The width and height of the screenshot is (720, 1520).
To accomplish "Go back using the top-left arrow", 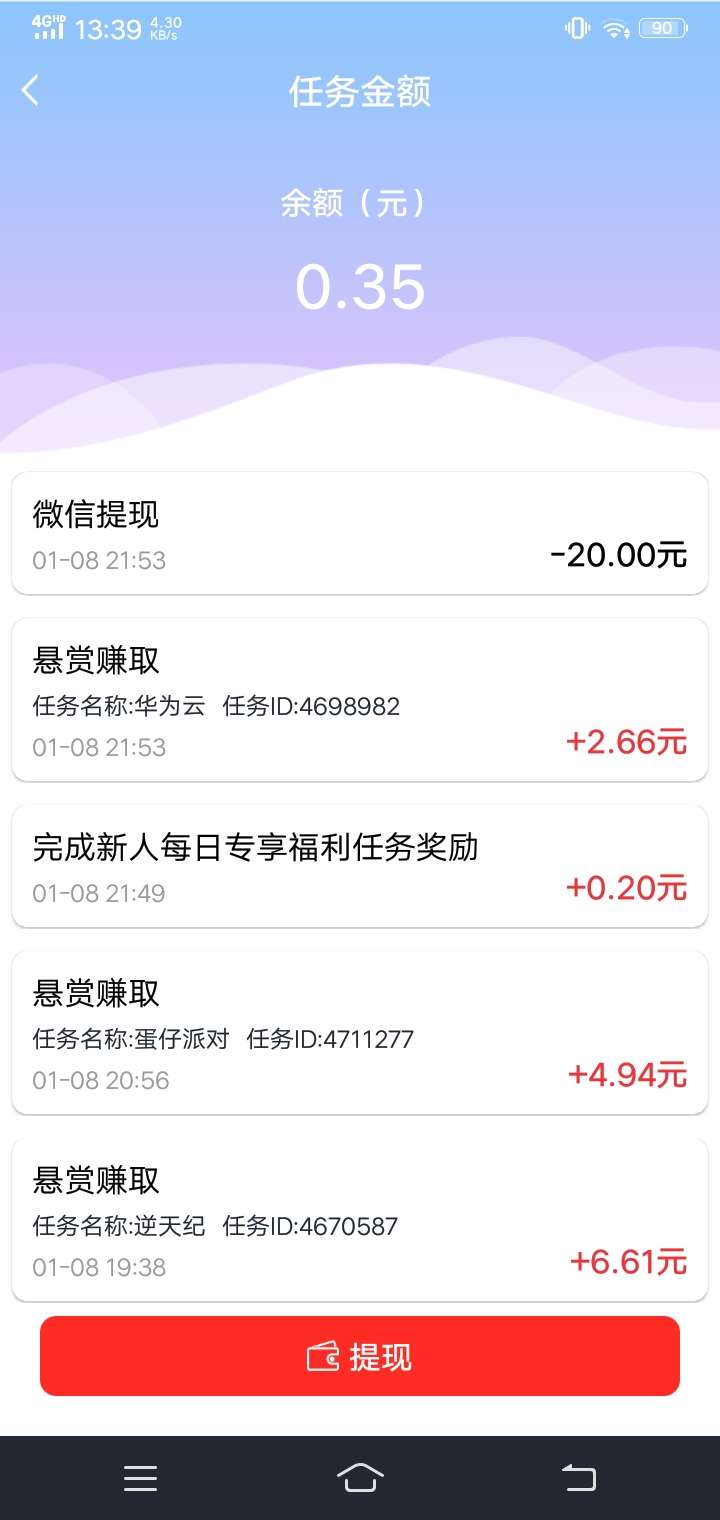I will pyautogui.click(x=31, y=91).
